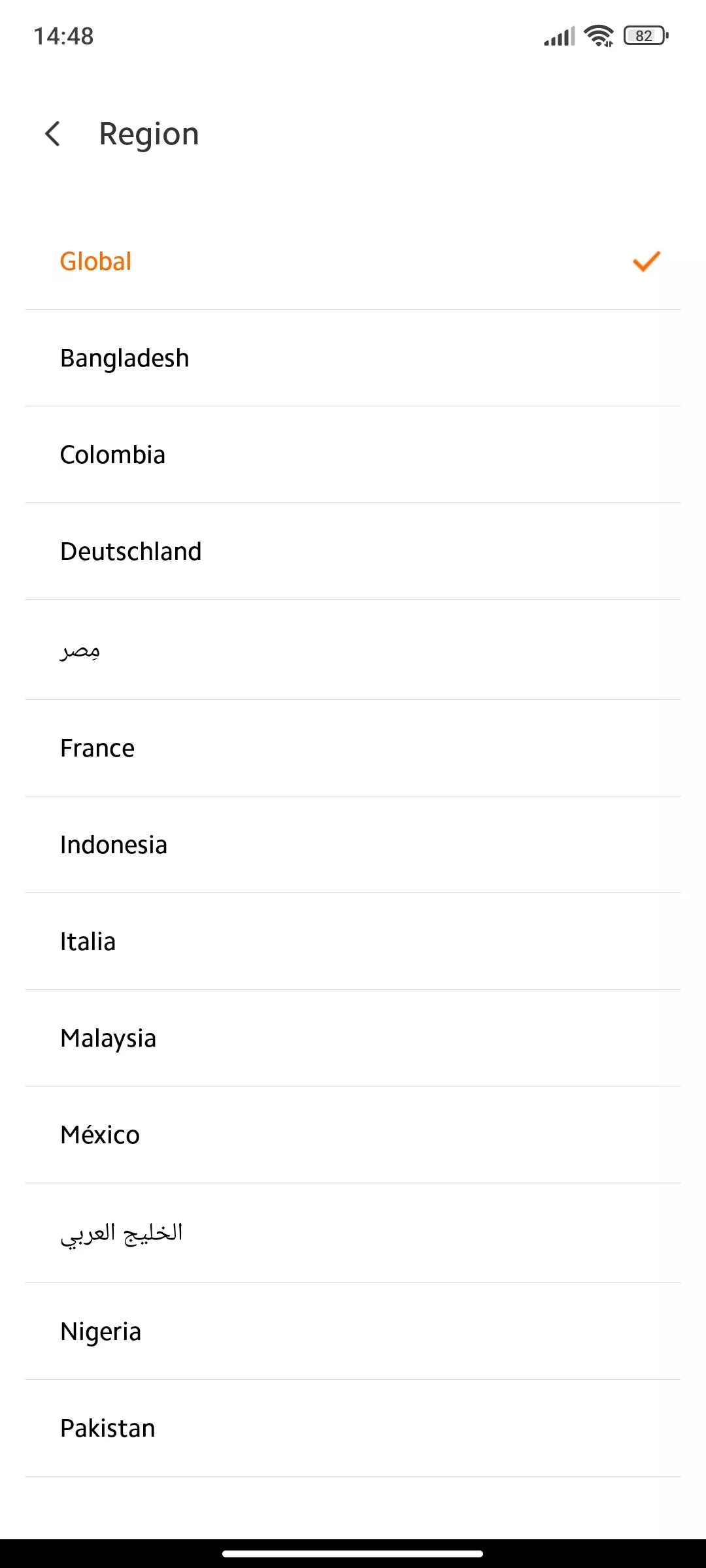Viewport: 706px width, 1568px height.
Task: Select Colombia from the region list
Action: pyautogui.click(x=353, y=455)
